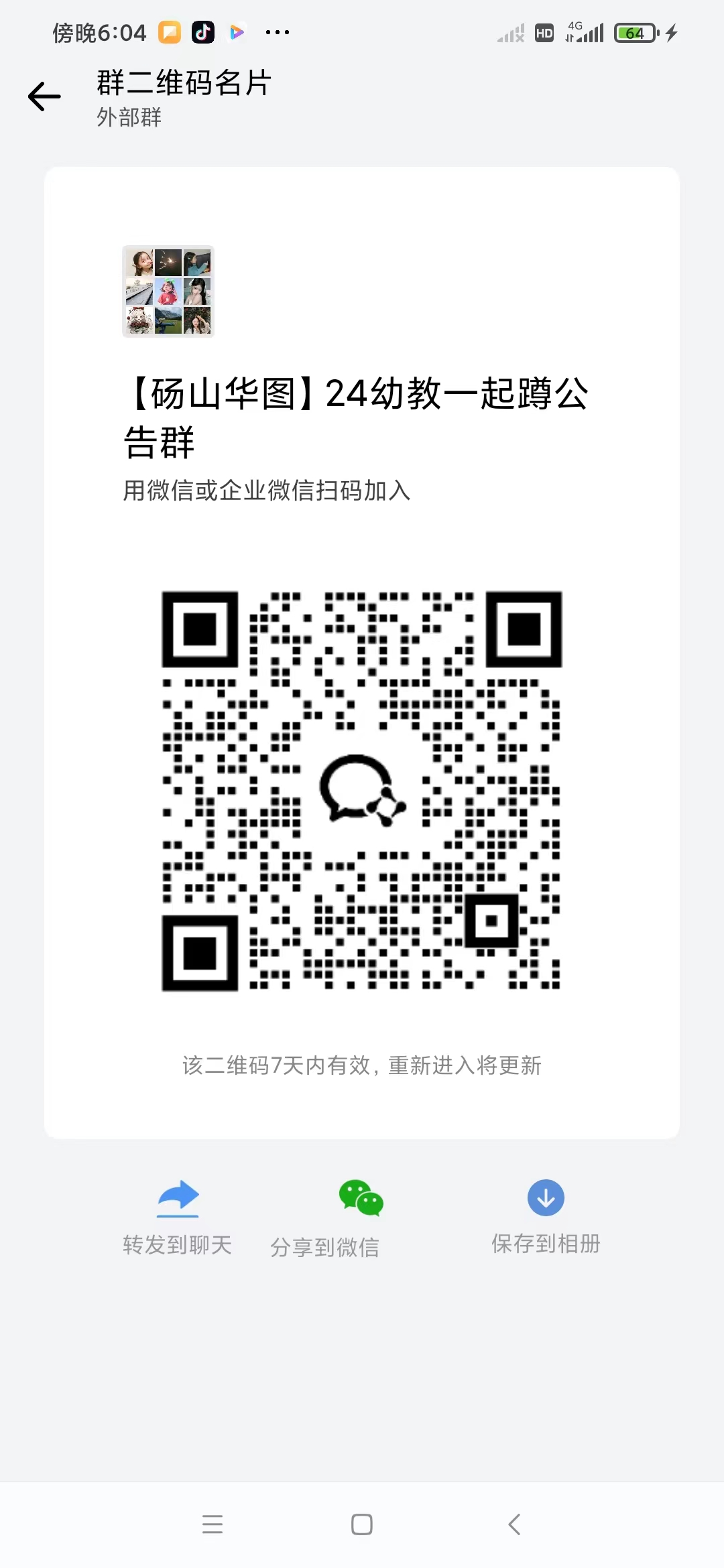Viewport: 724px width, 1568px height.
Task: Go back using the top-left arrow
Action: (44, 97)
